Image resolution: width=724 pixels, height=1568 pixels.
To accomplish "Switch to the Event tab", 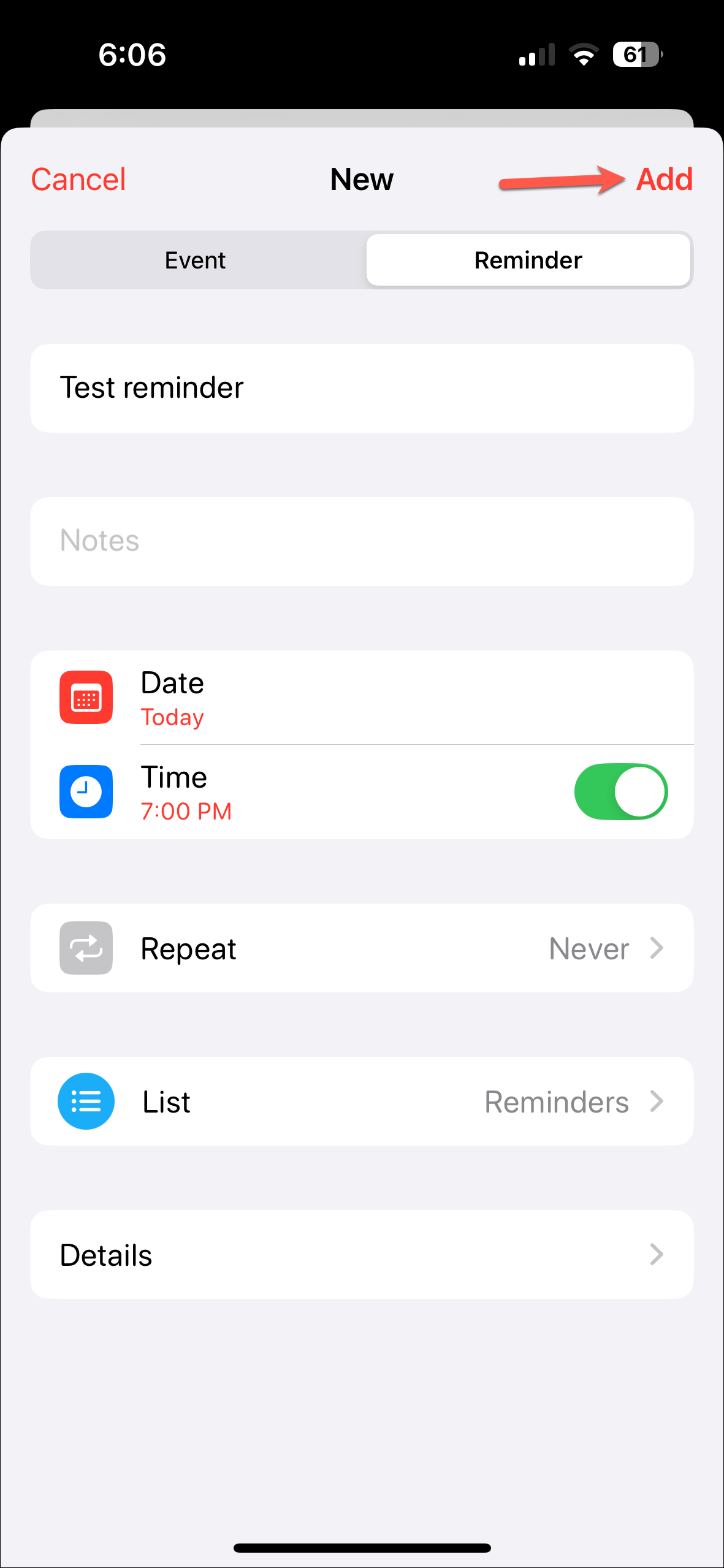I will [196, 261].
